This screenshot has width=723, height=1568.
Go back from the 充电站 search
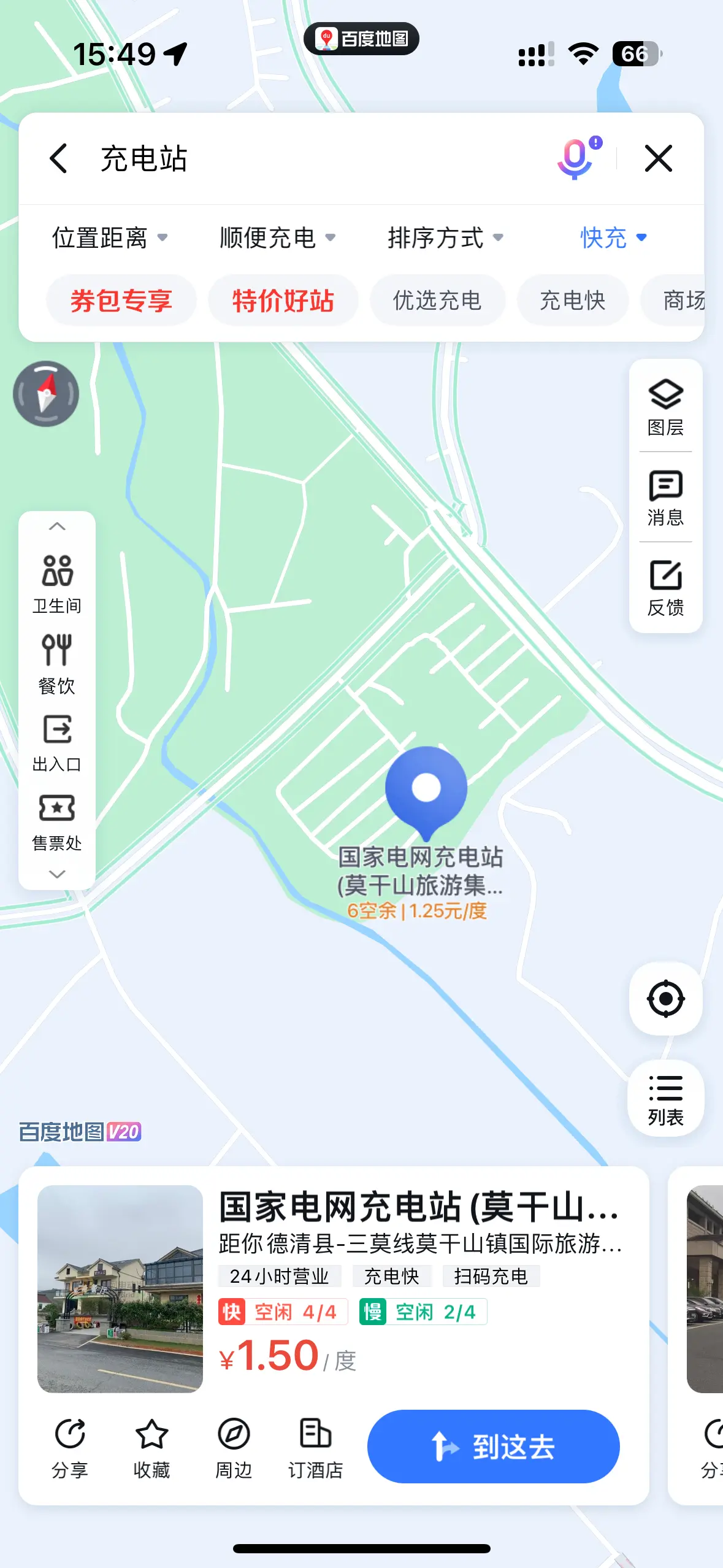click(58, 159)
